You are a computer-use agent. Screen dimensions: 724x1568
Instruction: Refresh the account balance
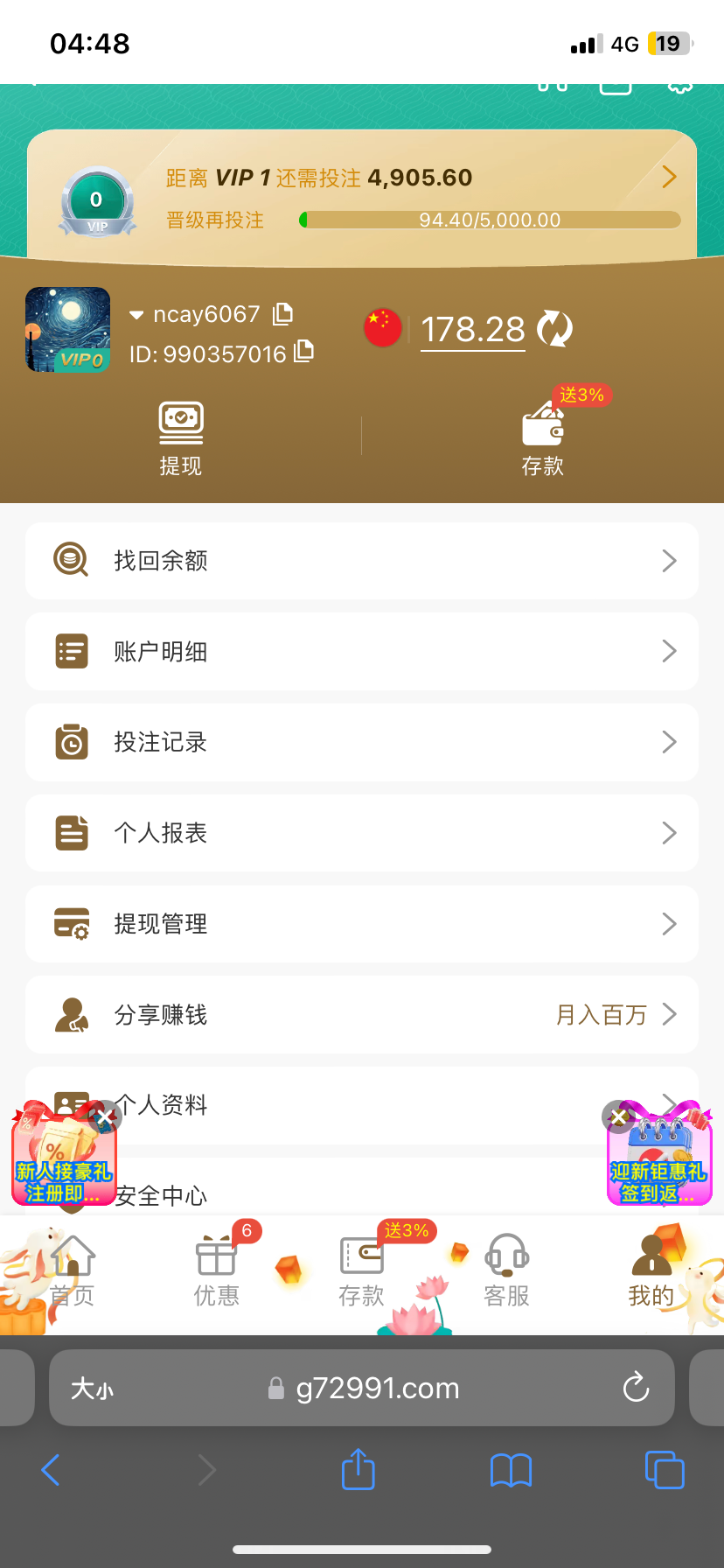pyautogui.click(x=553, y=329)
